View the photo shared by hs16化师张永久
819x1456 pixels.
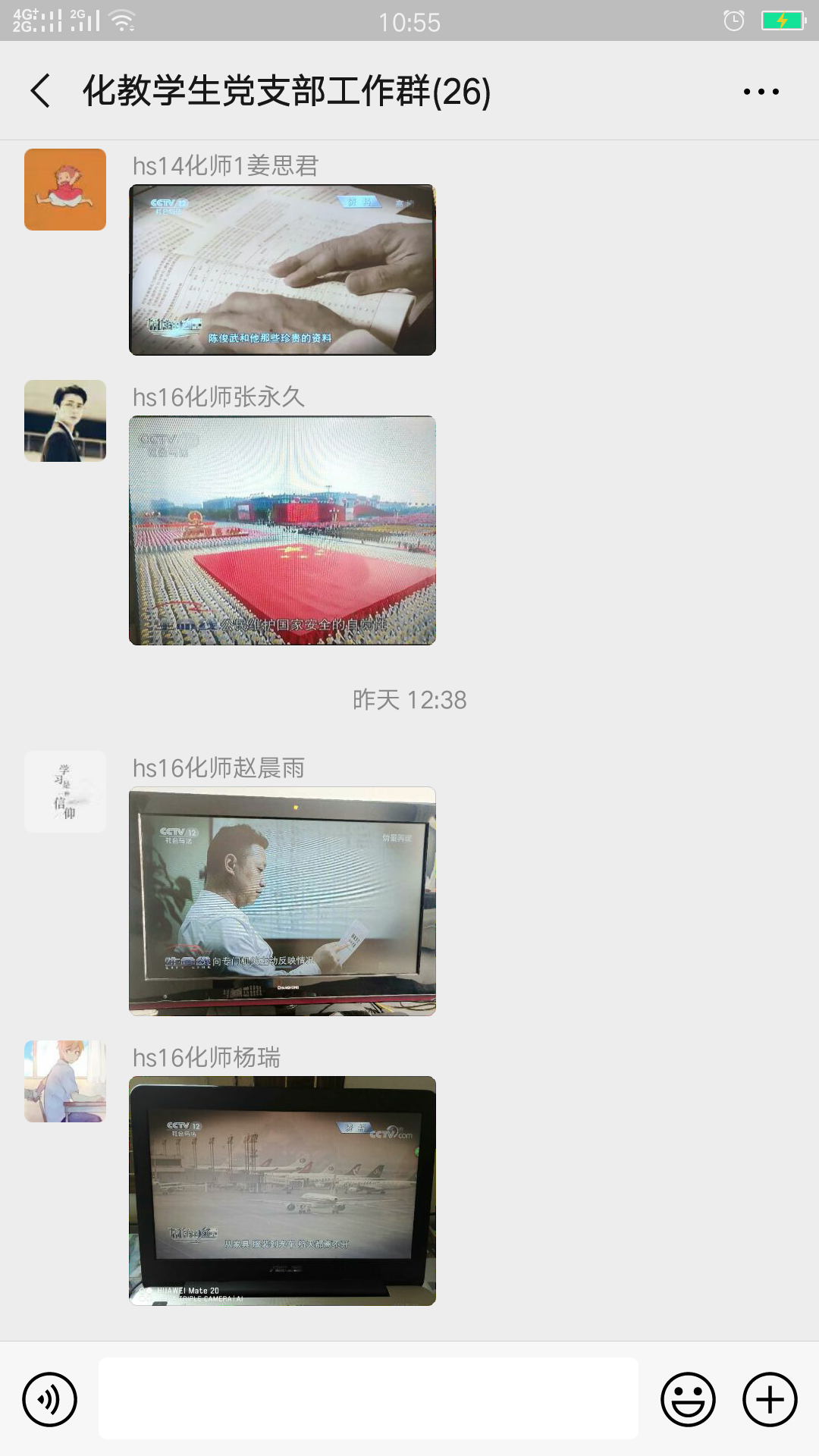282,530
